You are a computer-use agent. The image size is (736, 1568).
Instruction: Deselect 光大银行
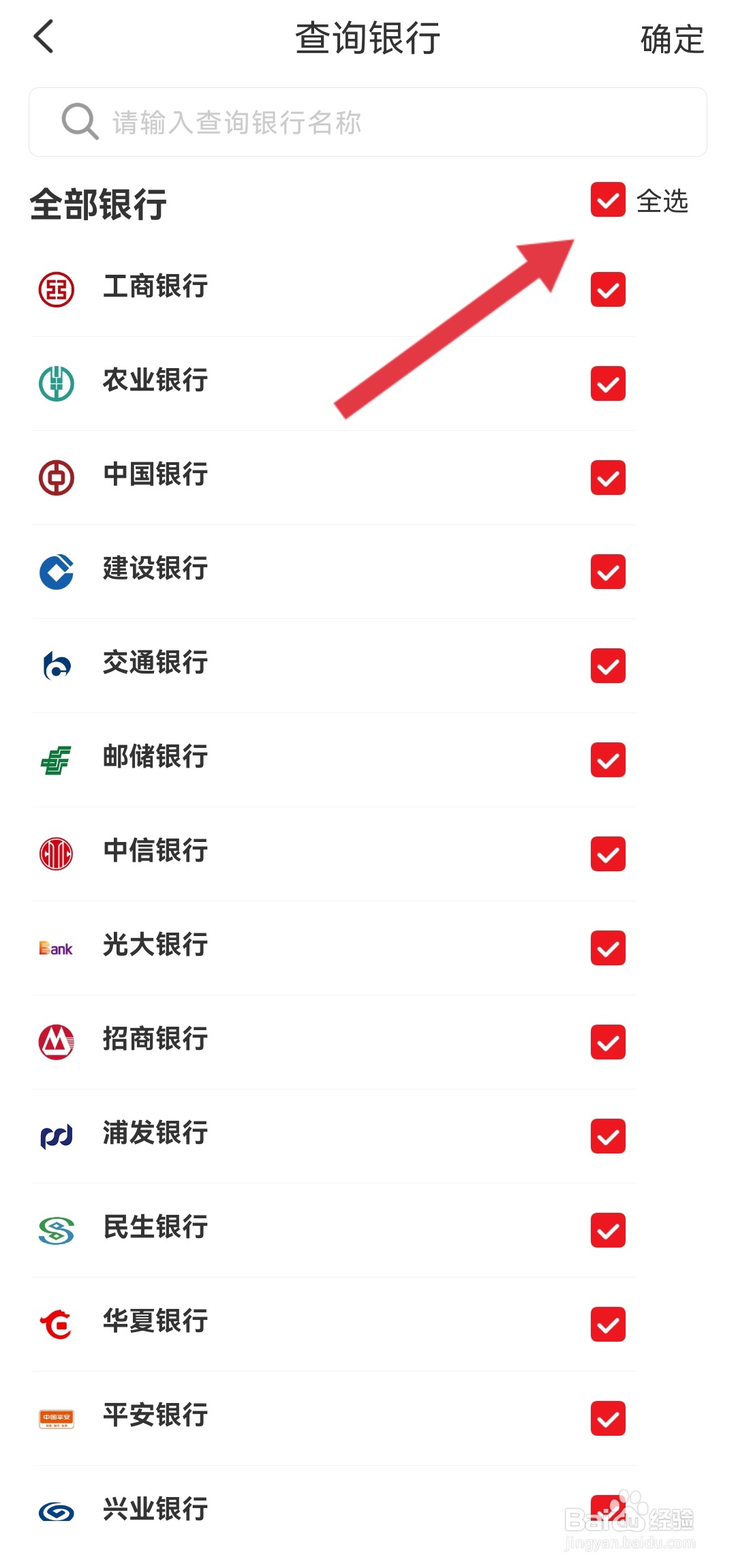tap(608, 948)
